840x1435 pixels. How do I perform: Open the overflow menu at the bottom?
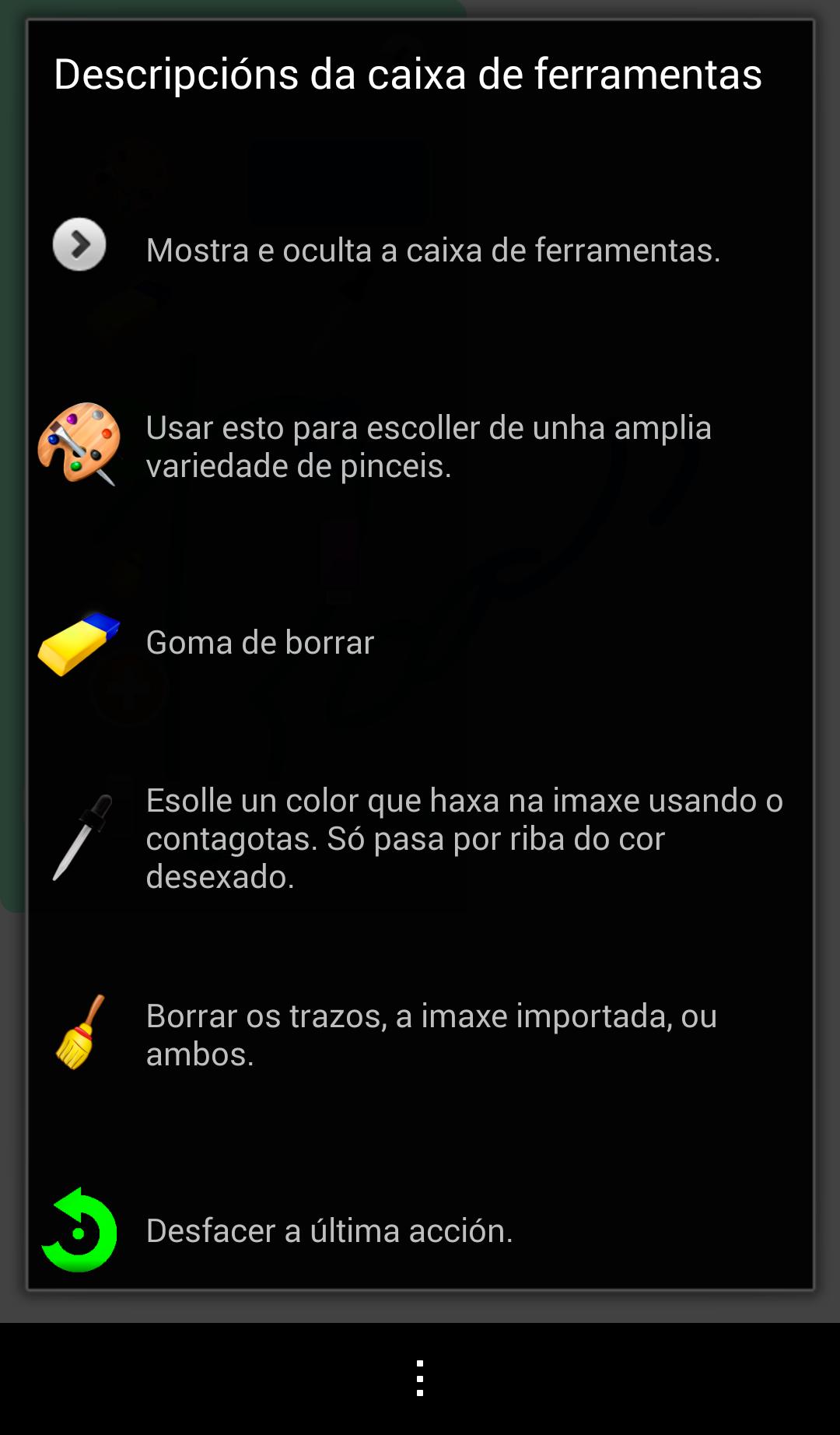pos(420,1378)
